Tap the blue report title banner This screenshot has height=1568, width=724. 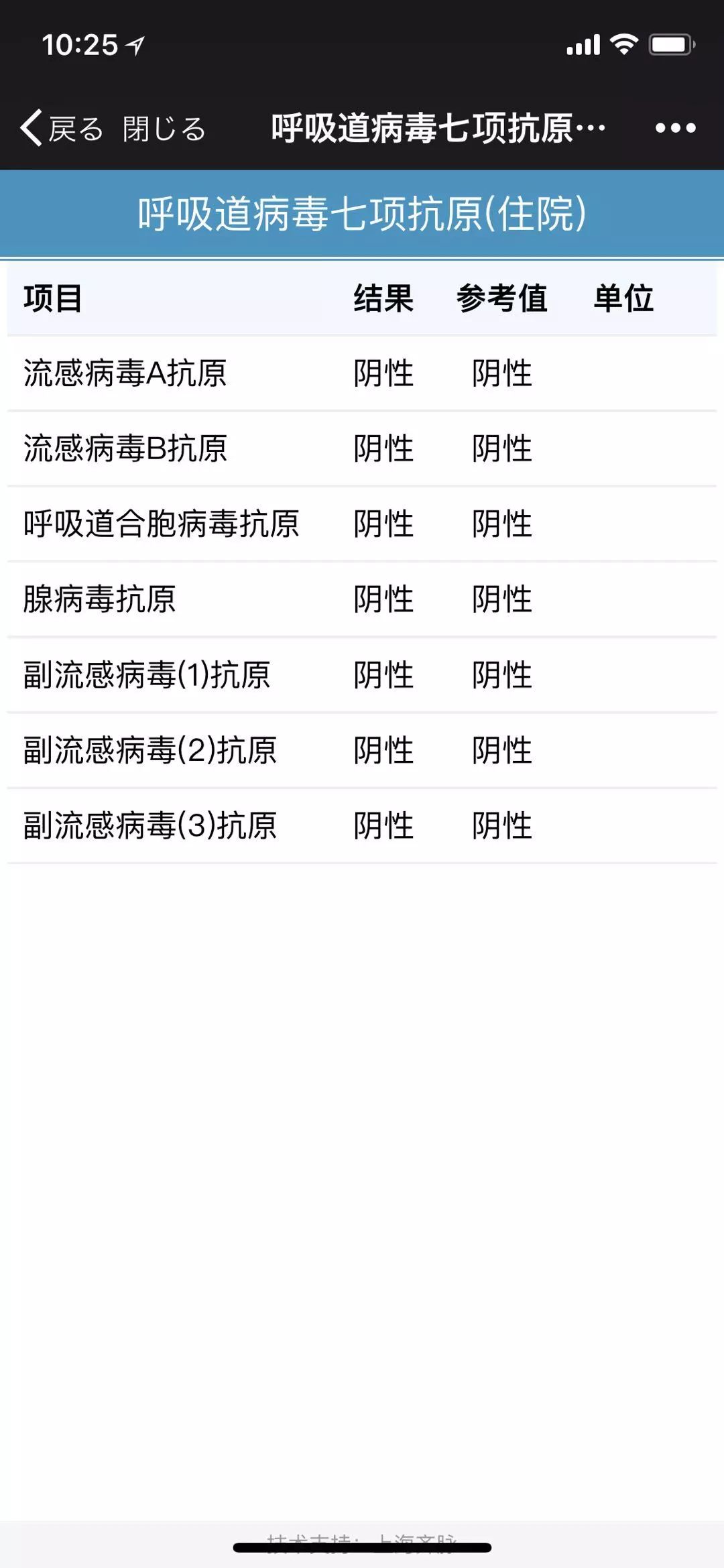tap(362, 213)
